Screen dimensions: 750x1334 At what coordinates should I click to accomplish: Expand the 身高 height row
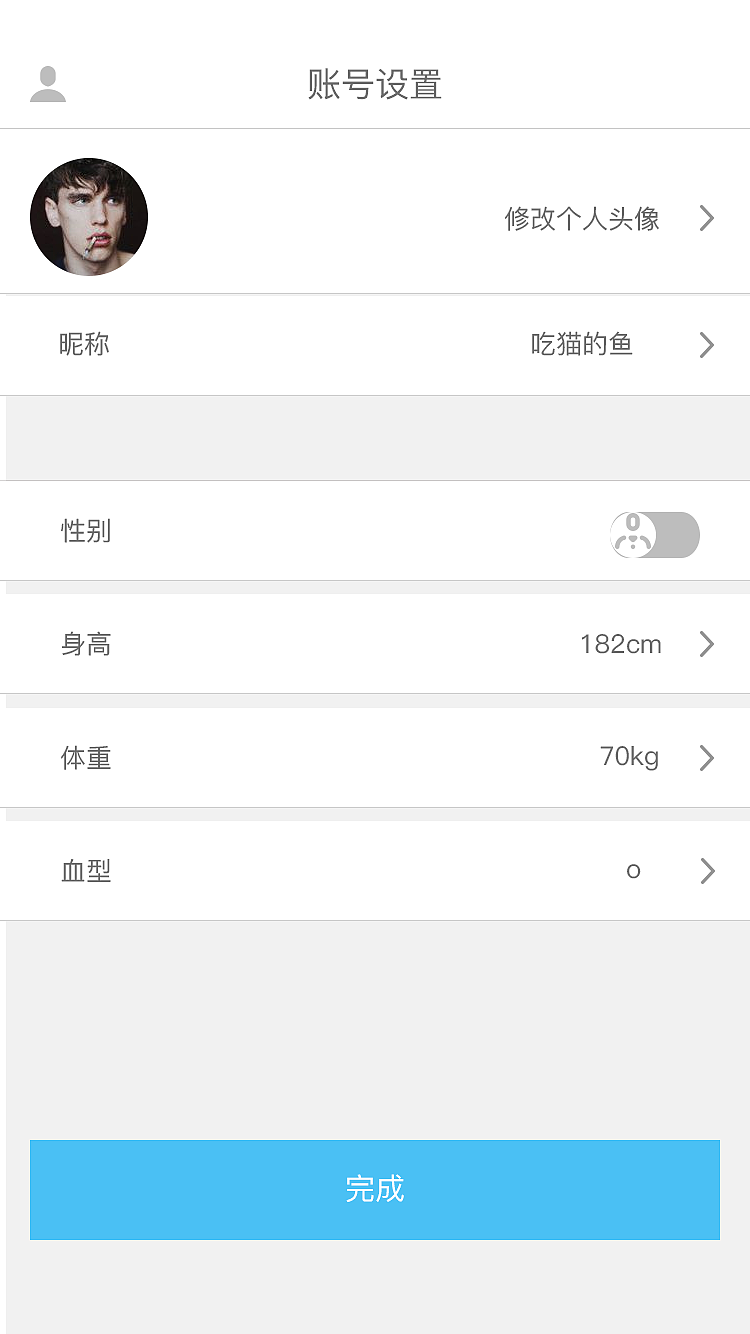[375, 644]
